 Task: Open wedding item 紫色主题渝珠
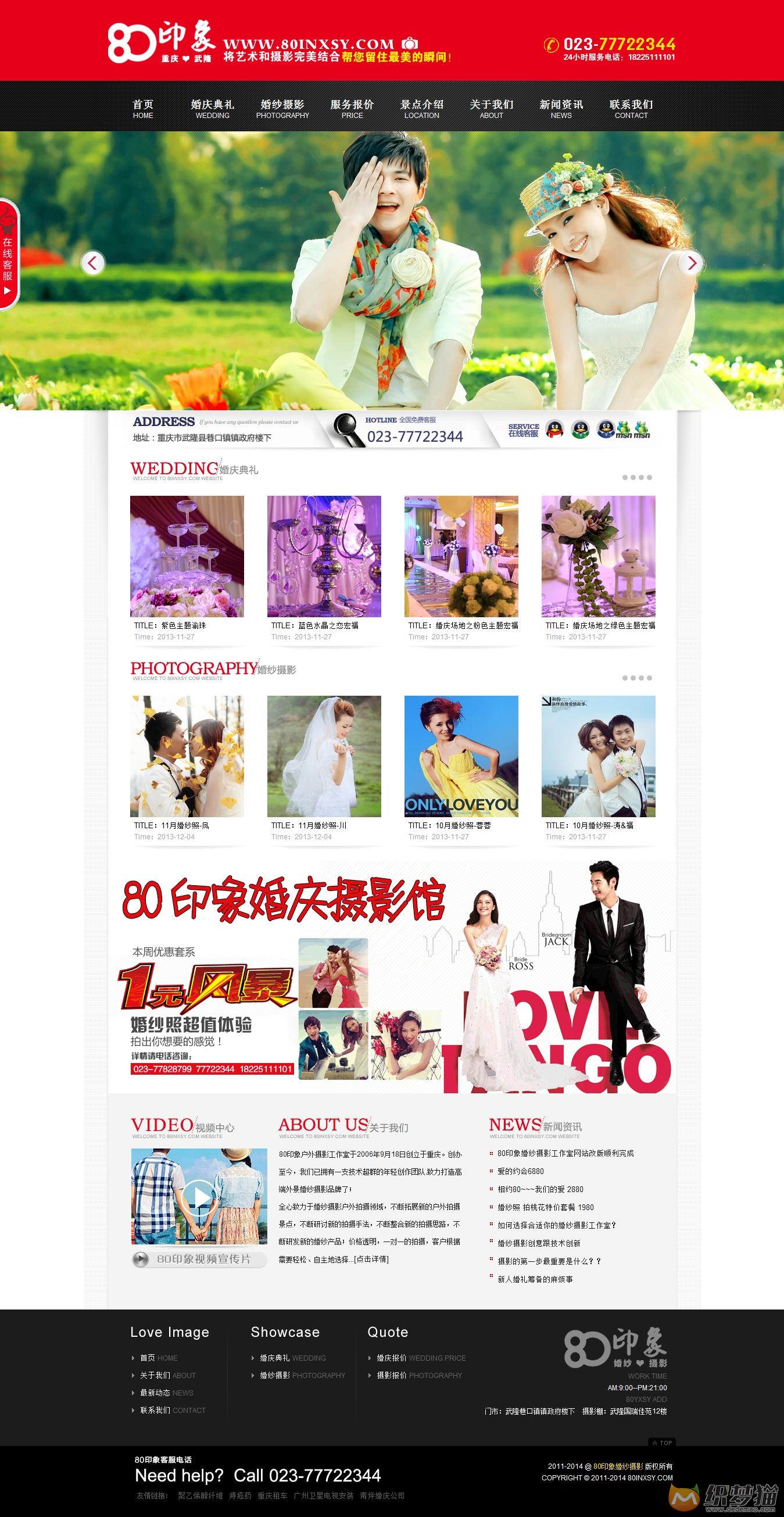click(187, 556)
